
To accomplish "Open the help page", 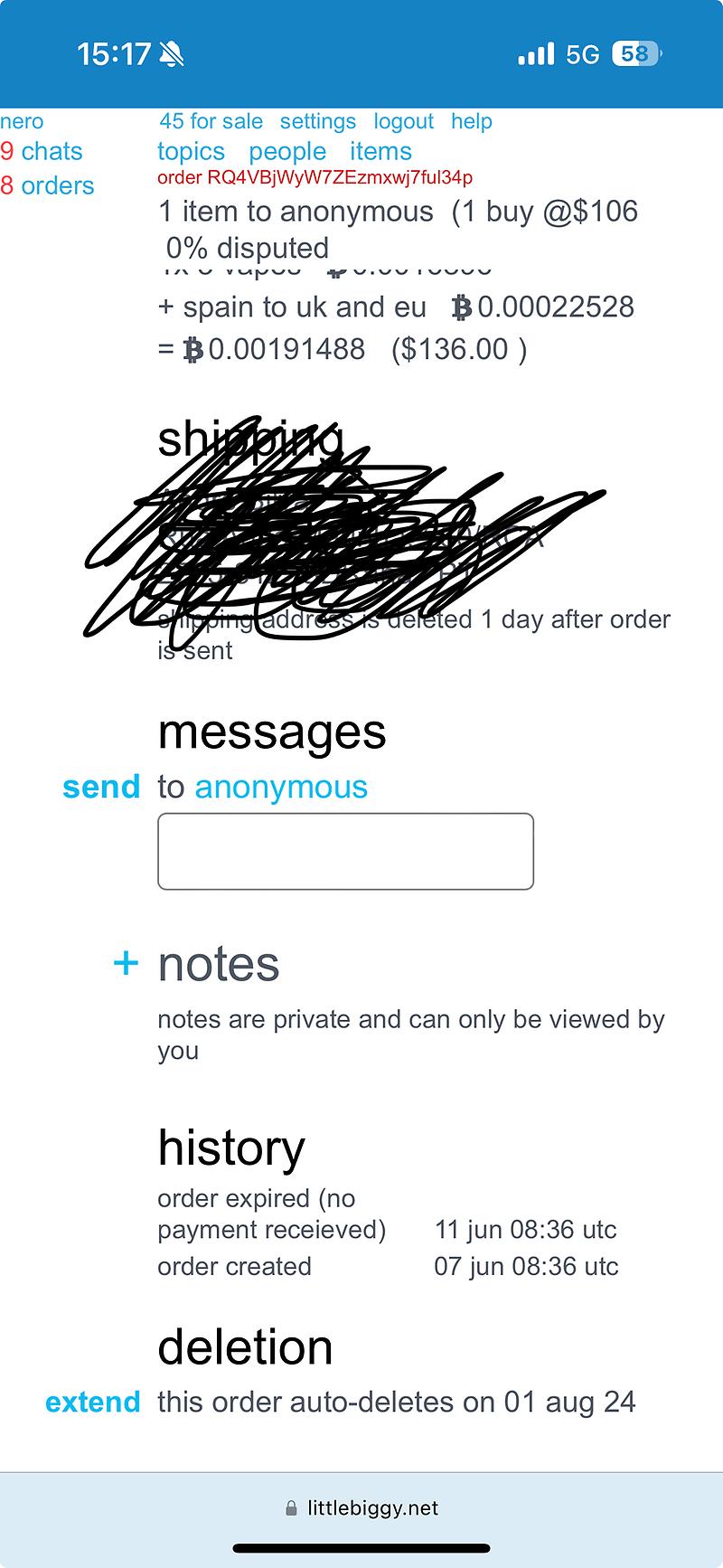I will 471,122.
